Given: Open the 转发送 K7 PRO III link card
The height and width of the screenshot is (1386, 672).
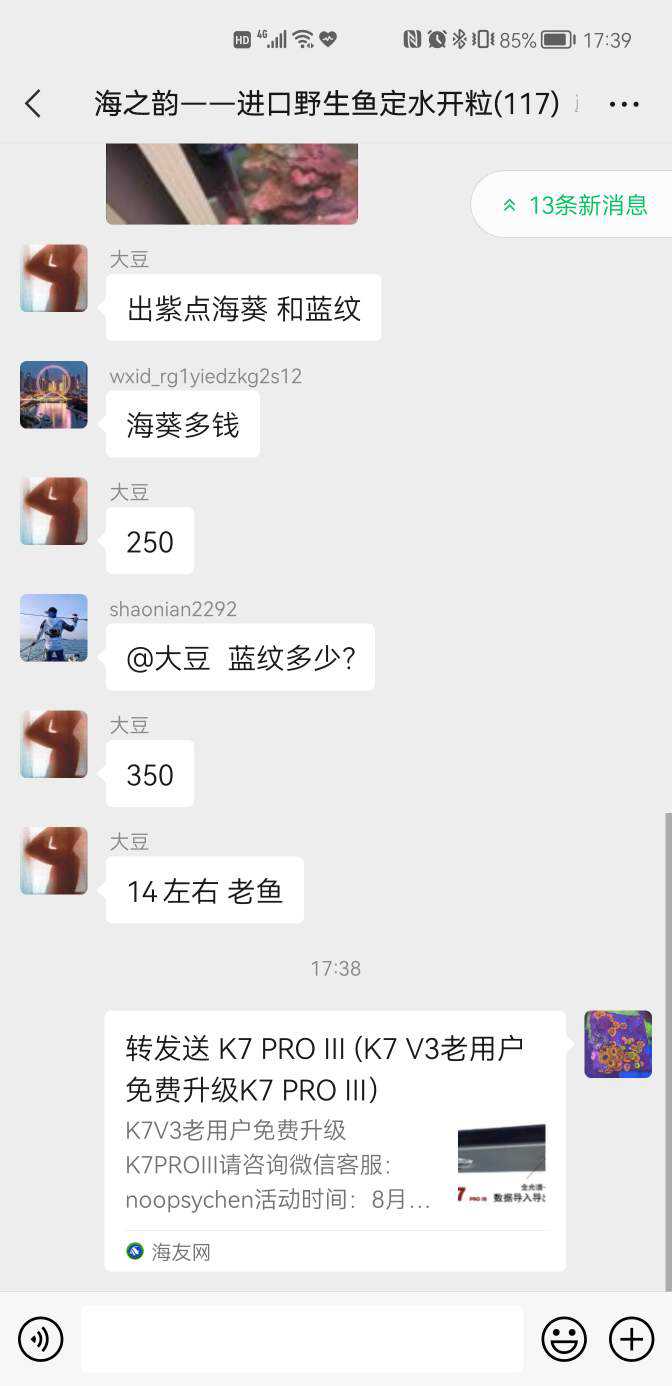Looking at the screenshot, I should point(335,1140).
